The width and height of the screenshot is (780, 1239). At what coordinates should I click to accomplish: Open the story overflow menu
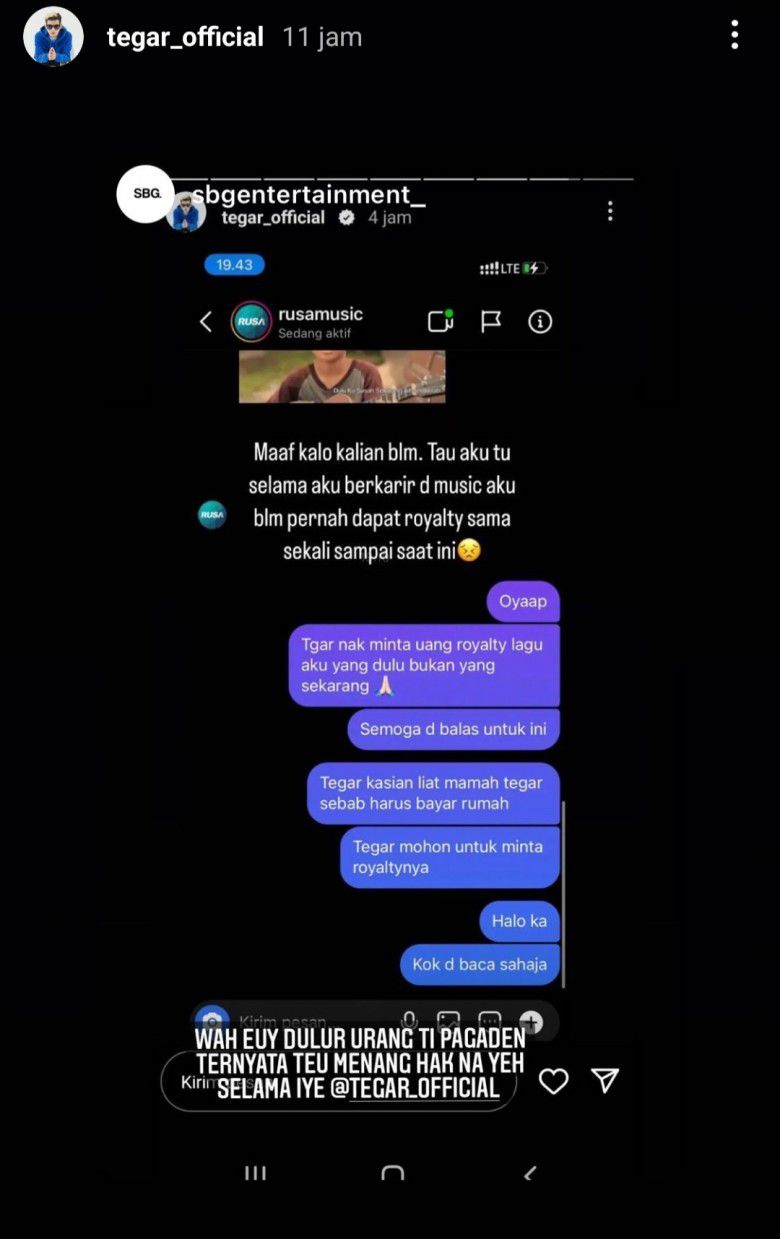pyautogui.click(x=734, y=36)
